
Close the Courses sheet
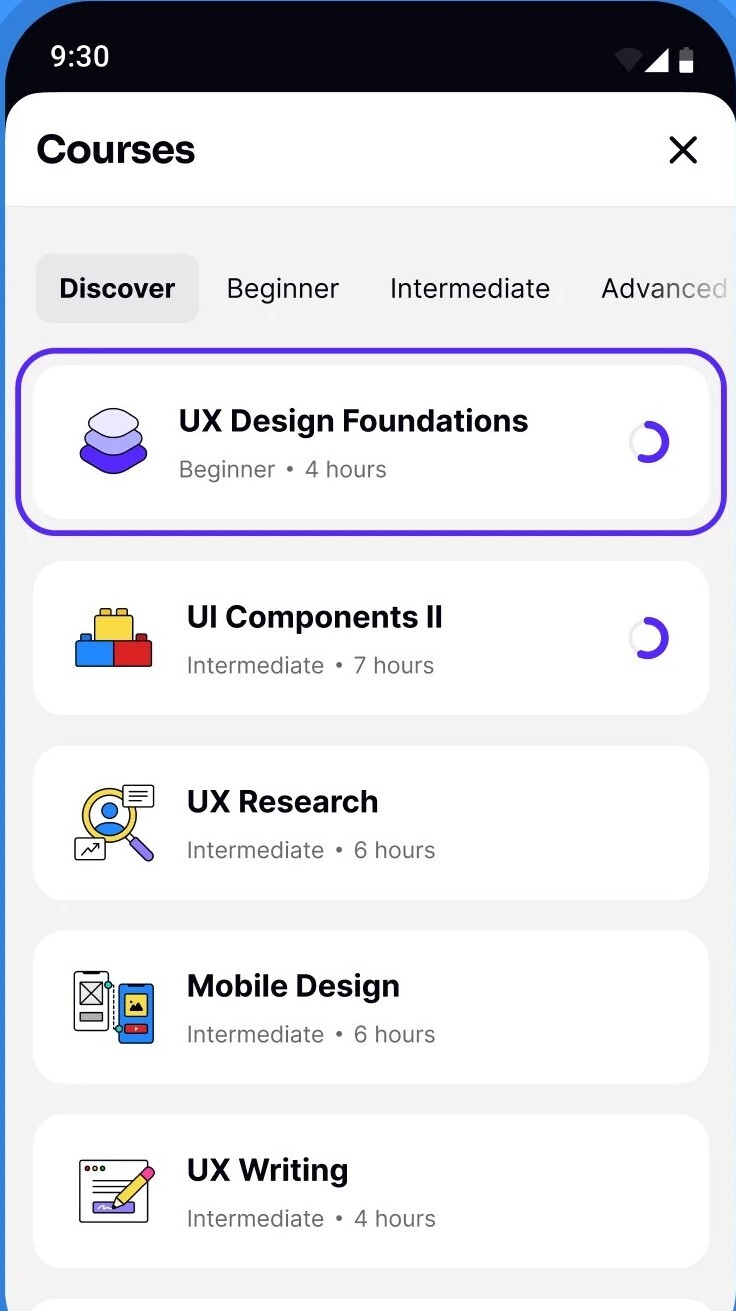tap(683, 150)
